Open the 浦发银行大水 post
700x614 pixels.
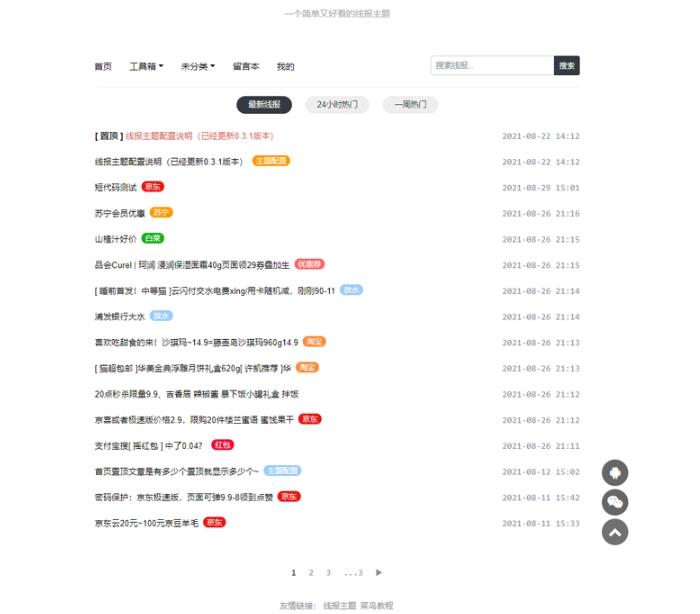click(x=120, y=316)
